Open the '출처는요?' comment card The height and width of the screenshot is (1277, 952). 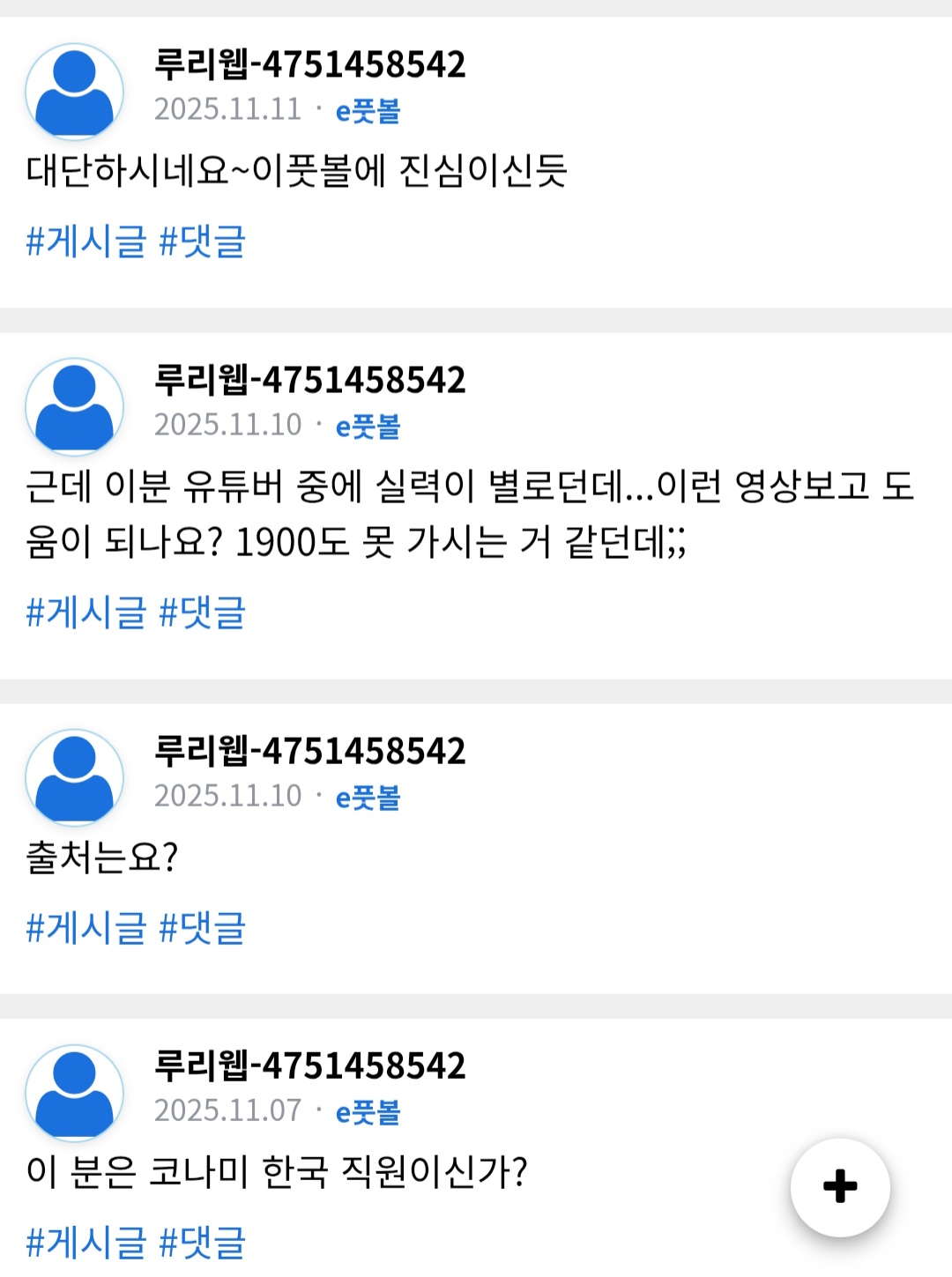tap(102, 857)
